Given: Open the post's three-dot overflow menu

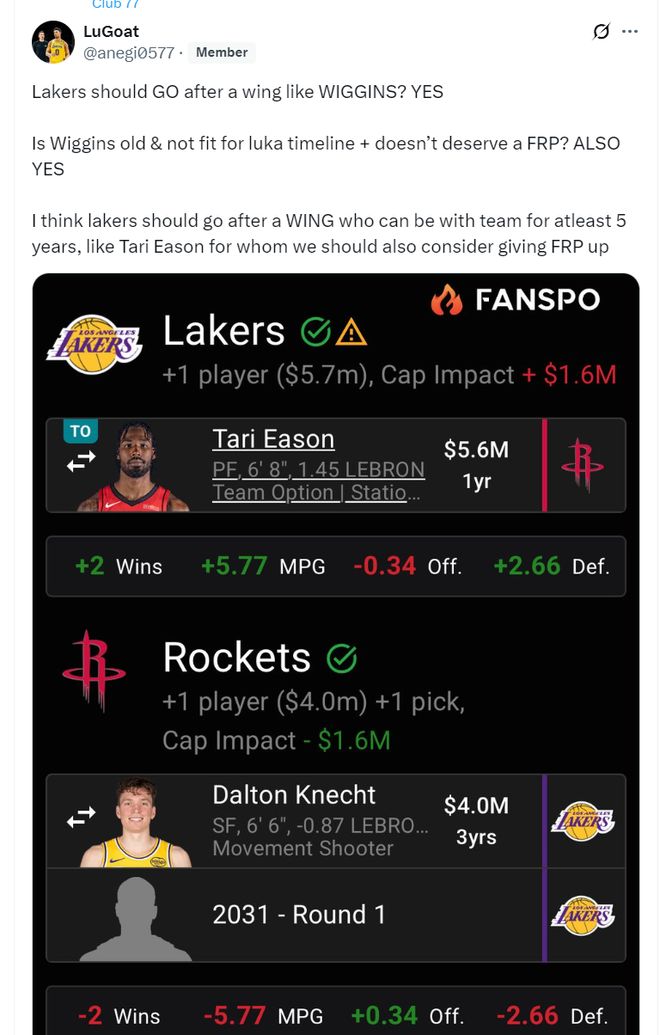Looking at the screenshot, I should (x=630, y=31).
